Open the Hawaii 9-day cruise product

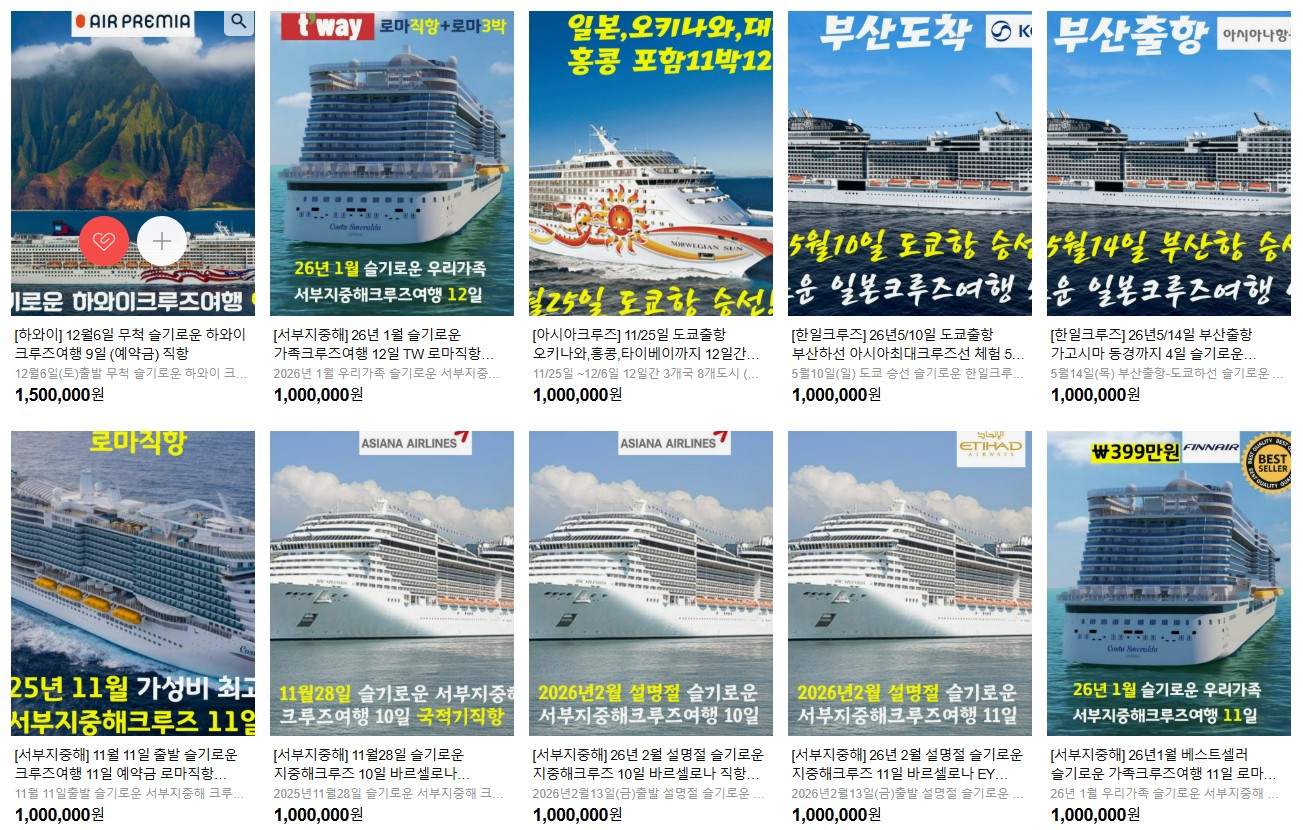tap(132, 343)
